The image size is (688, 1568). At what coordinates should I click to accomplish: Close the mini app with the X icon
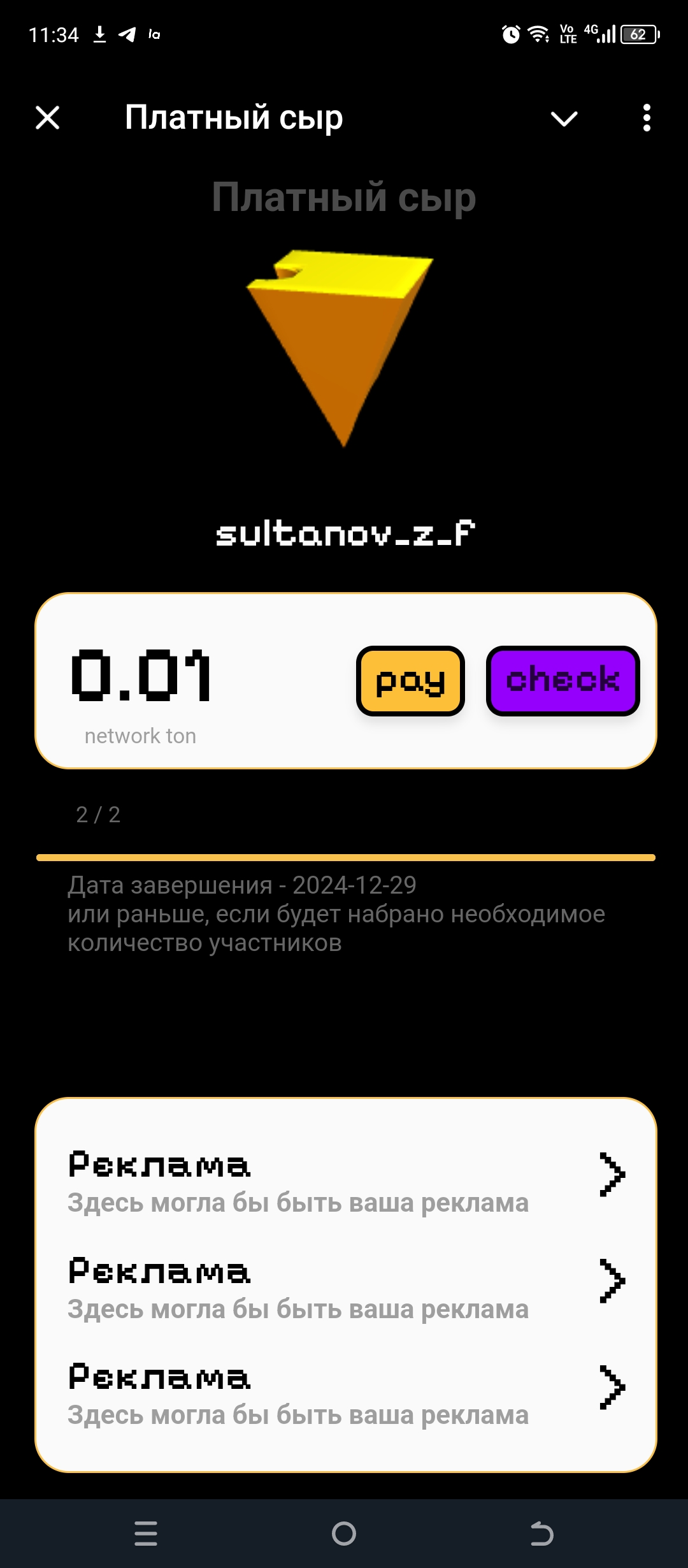47,117
